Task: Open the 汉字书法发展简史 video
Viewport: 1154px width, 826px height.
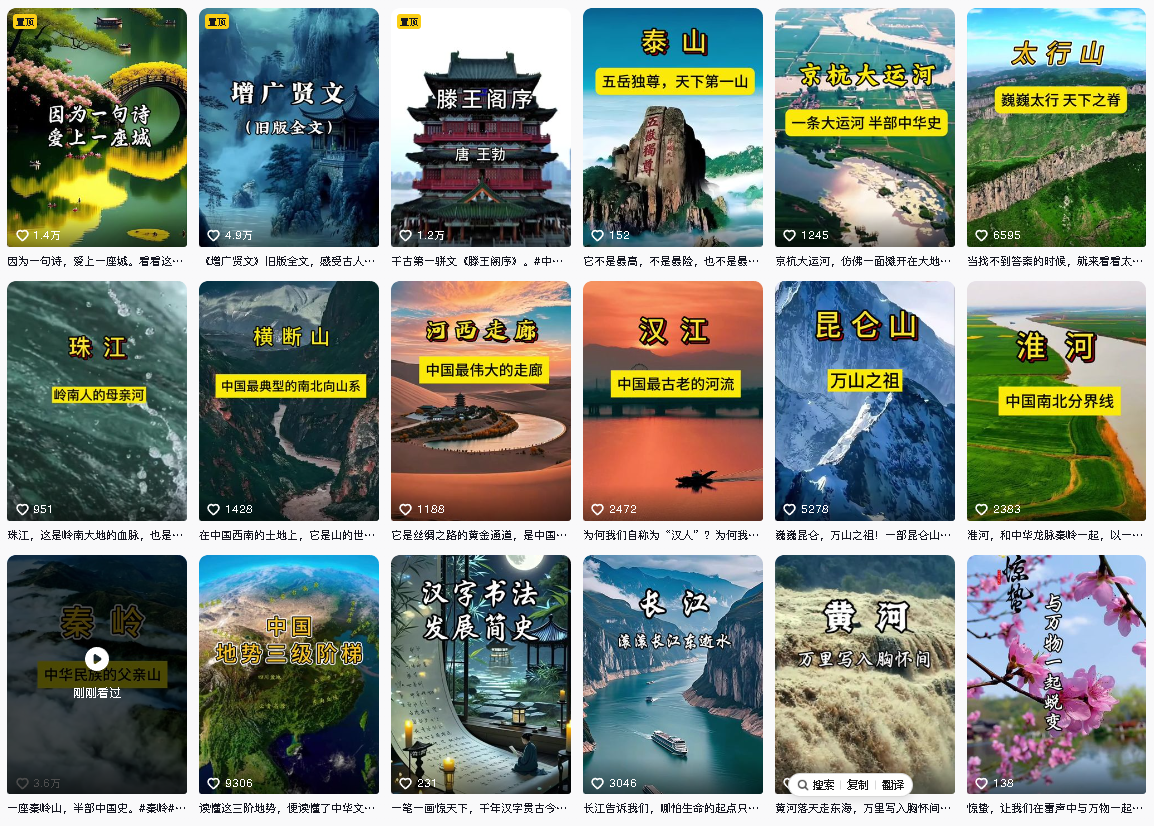Action: (481, 674)
